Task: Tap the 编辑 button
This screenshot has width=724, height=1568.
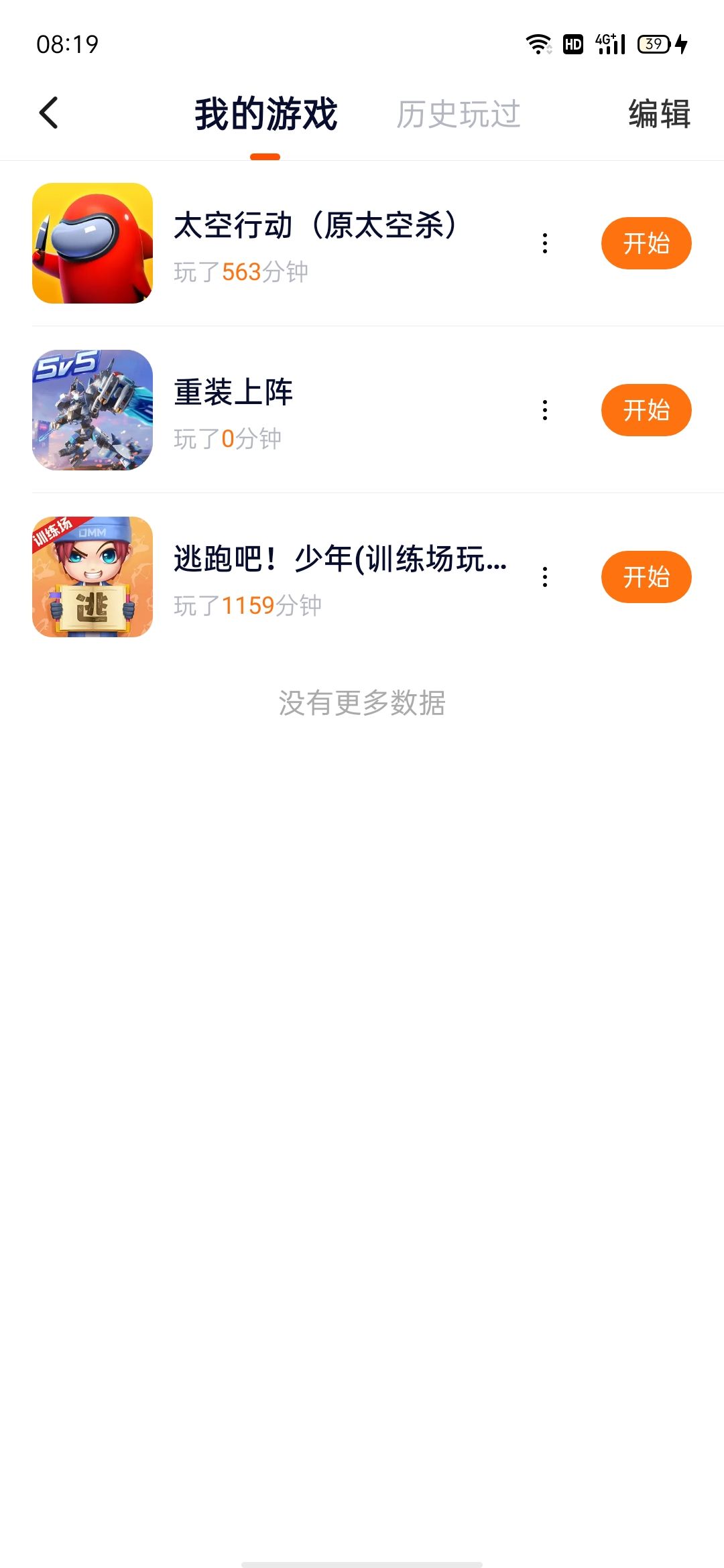Action: click(x=659, y=114)
